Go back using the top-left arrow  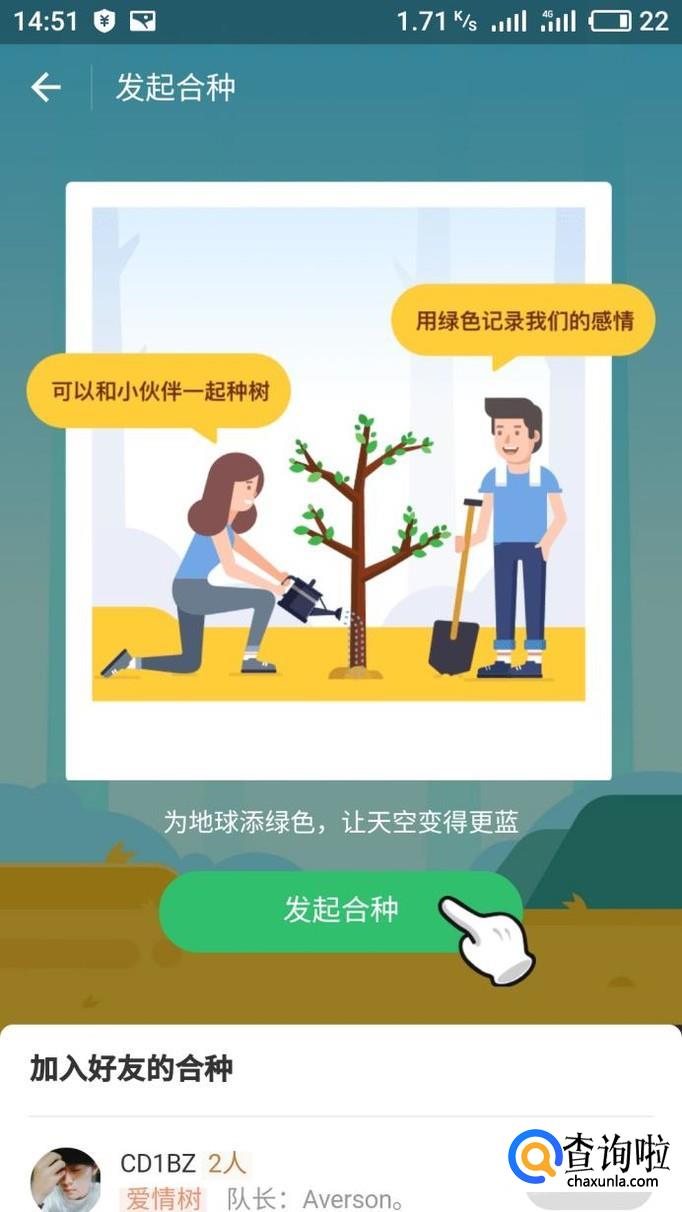pyautogui.click(x=46, y=88)
